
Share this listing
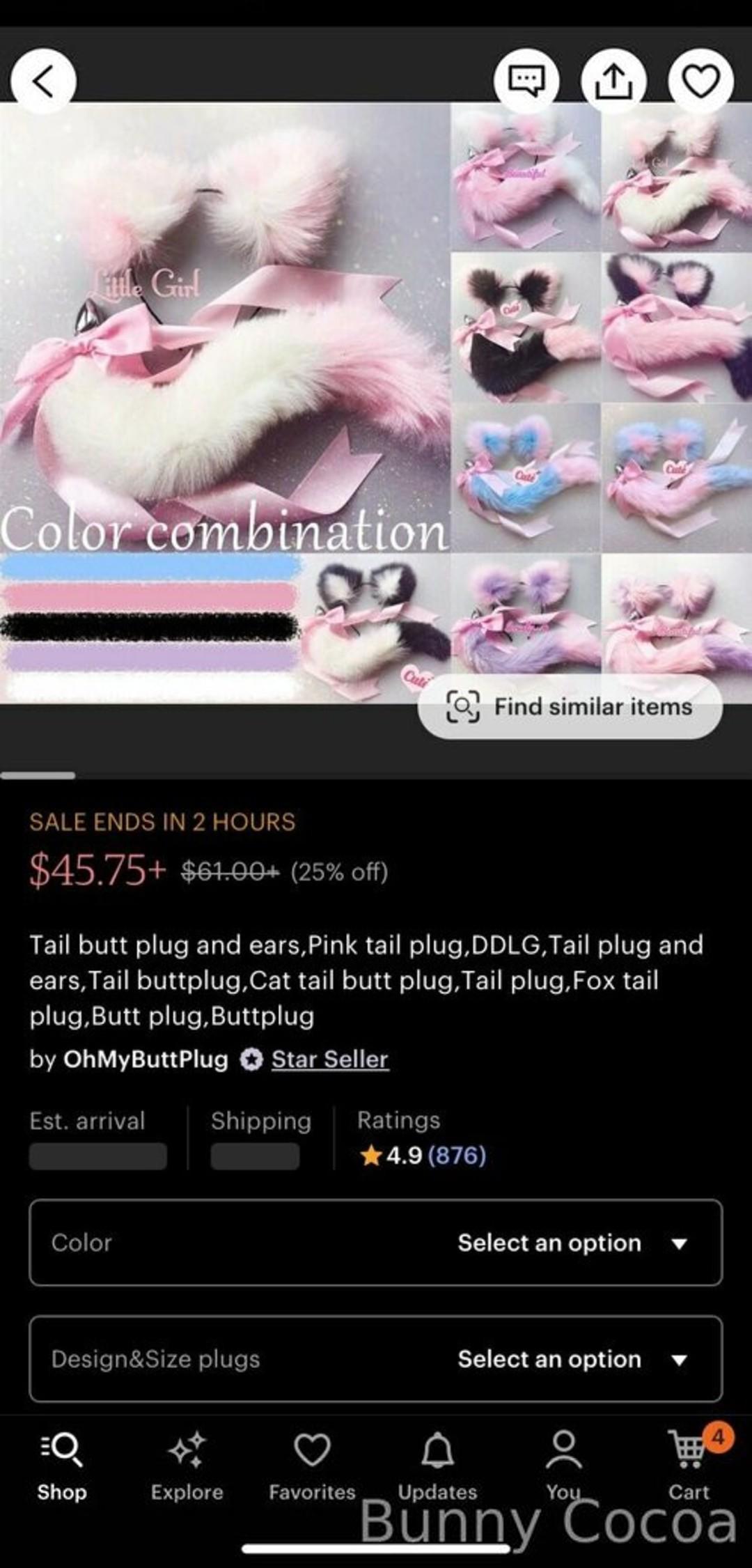(613, 81)
